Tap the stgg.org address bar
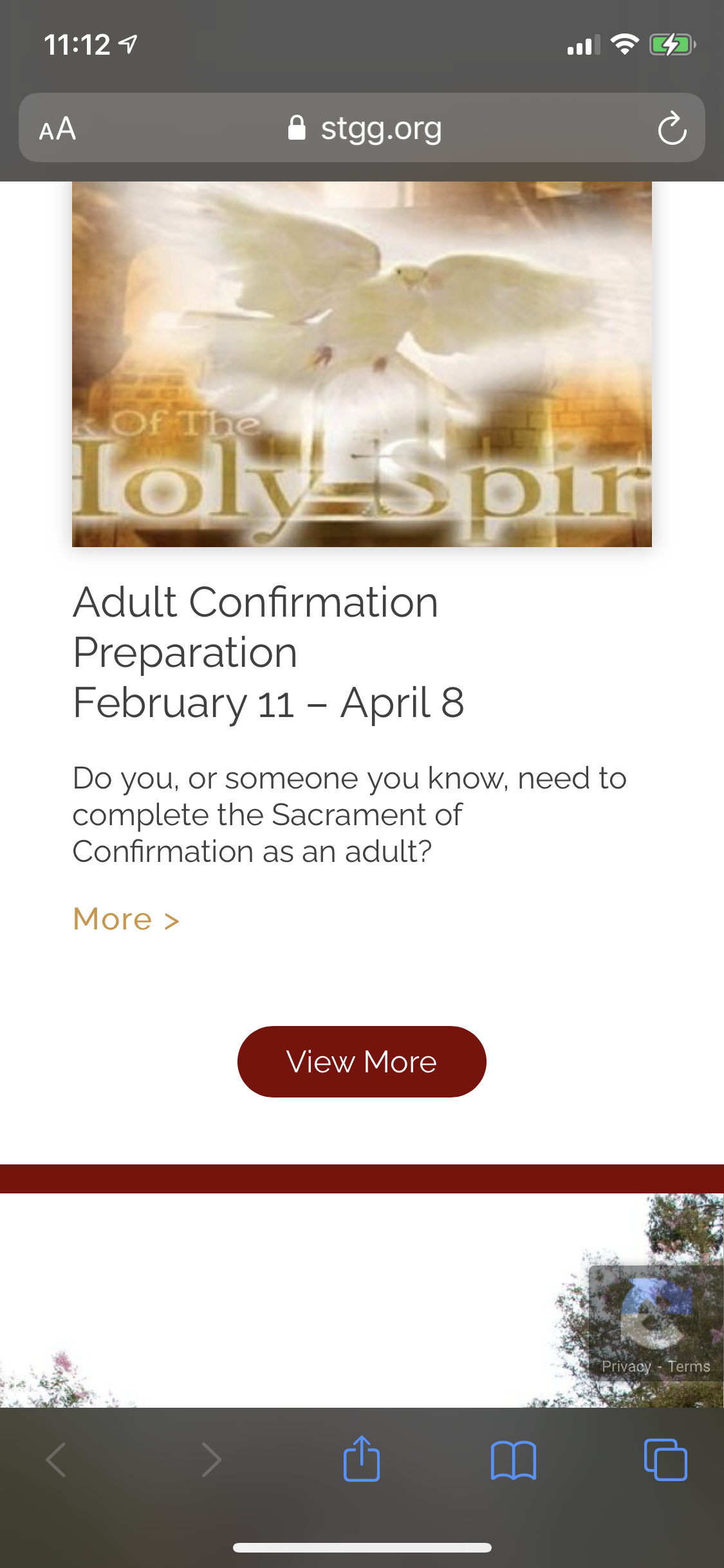This screenshot has height=1568, width=724. pyautogui.click(x=365, y=129)
